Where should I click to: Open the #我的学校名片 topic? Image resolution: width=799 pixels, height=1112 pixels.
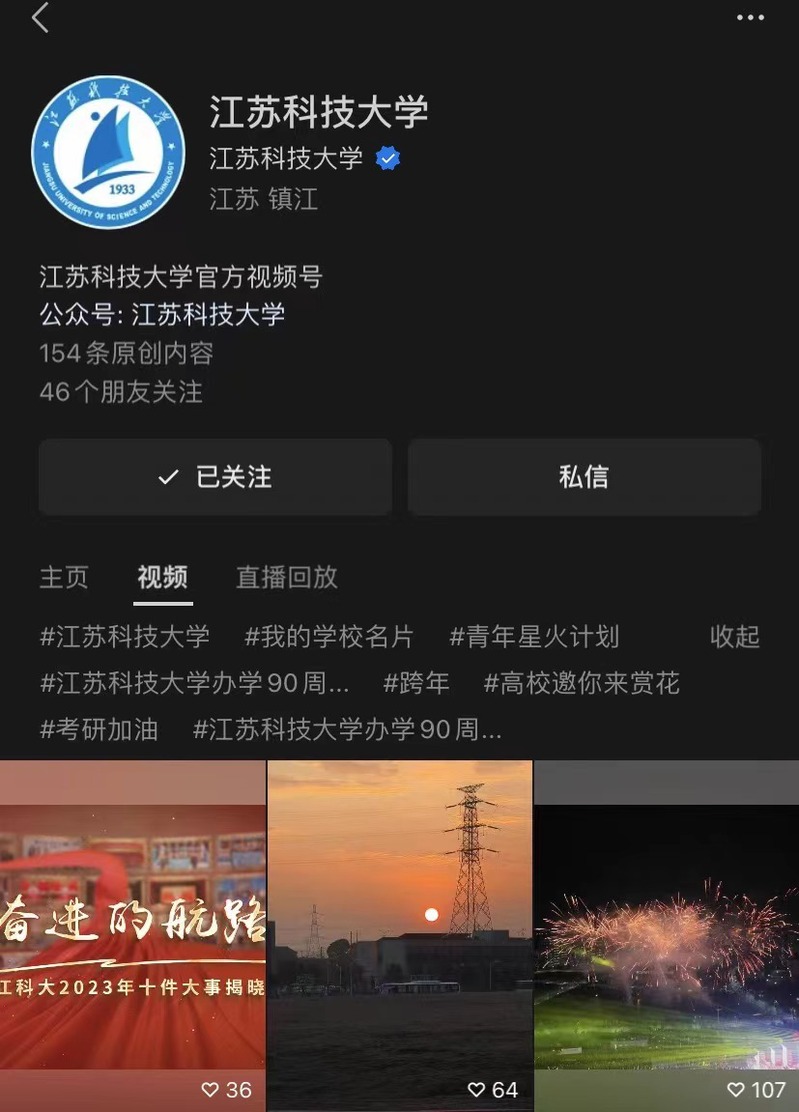(x=329, y=636)
